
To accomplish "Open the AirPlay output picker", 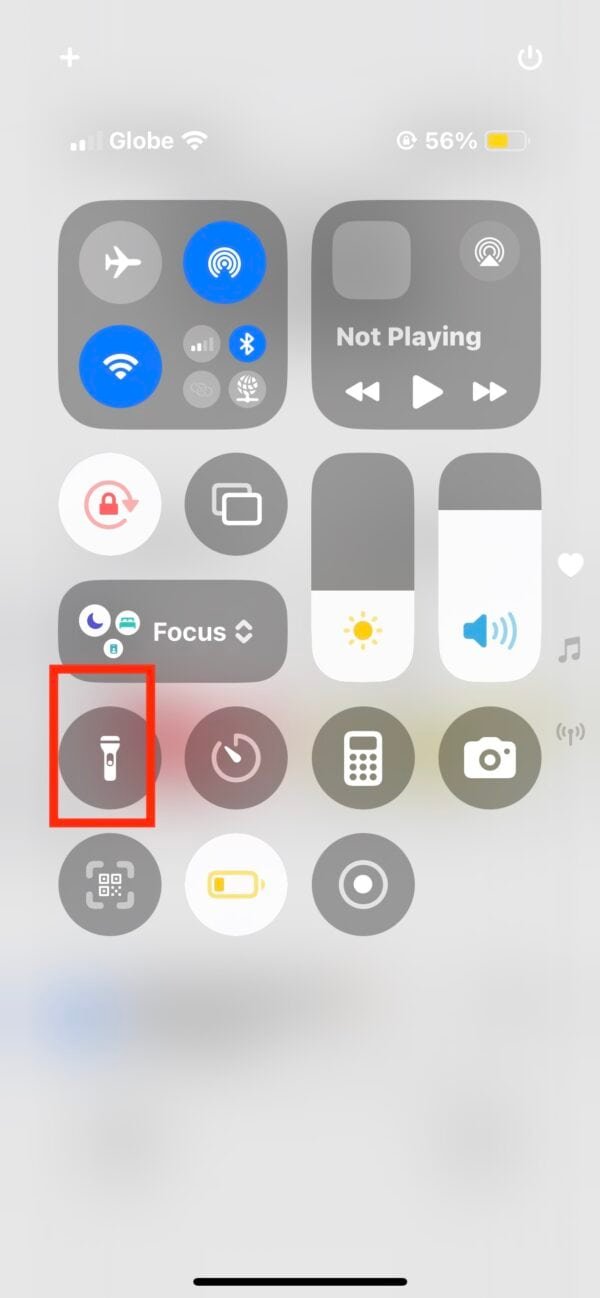I will pyautogui.click(x=489, y=251).
